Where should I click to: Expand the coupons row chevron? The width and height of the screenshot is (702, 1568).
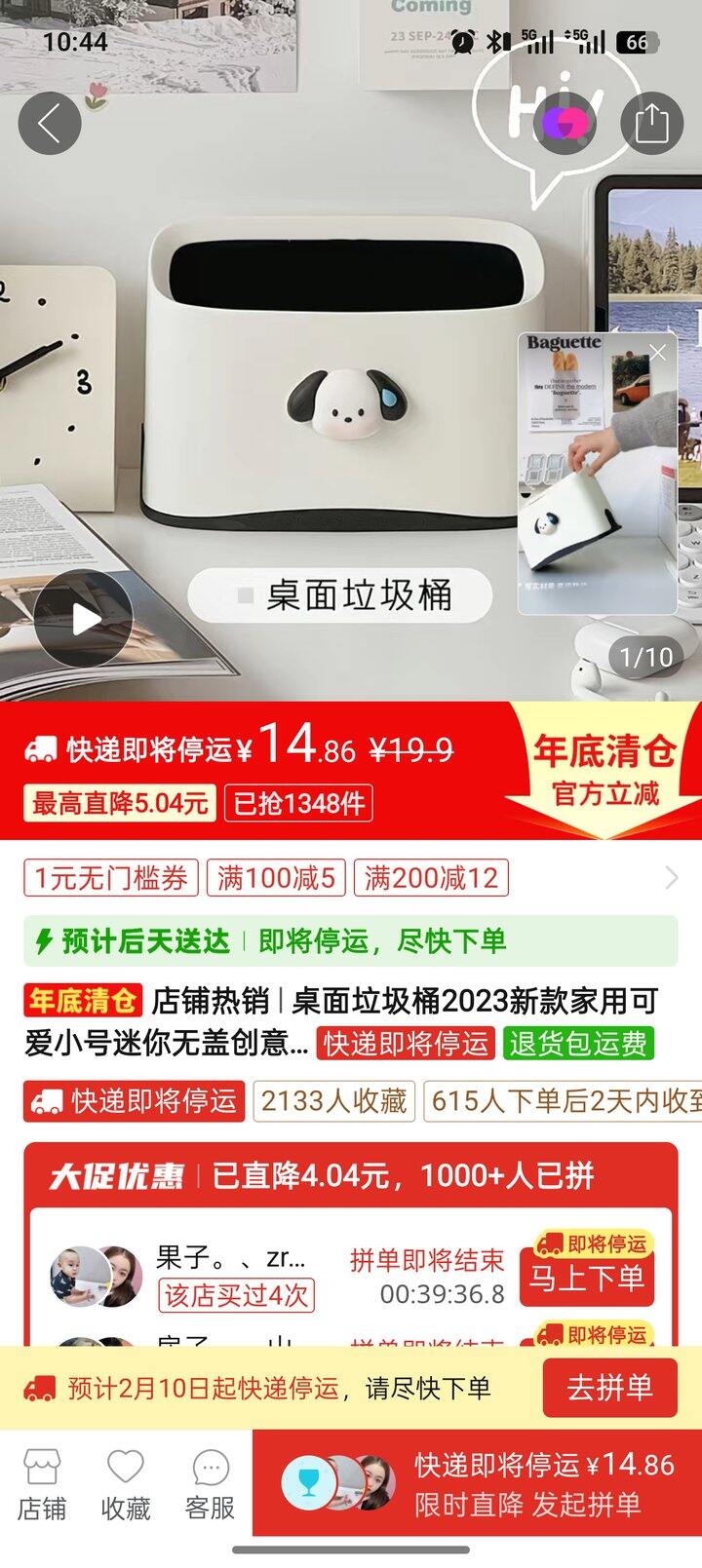[x=672, y=878]
